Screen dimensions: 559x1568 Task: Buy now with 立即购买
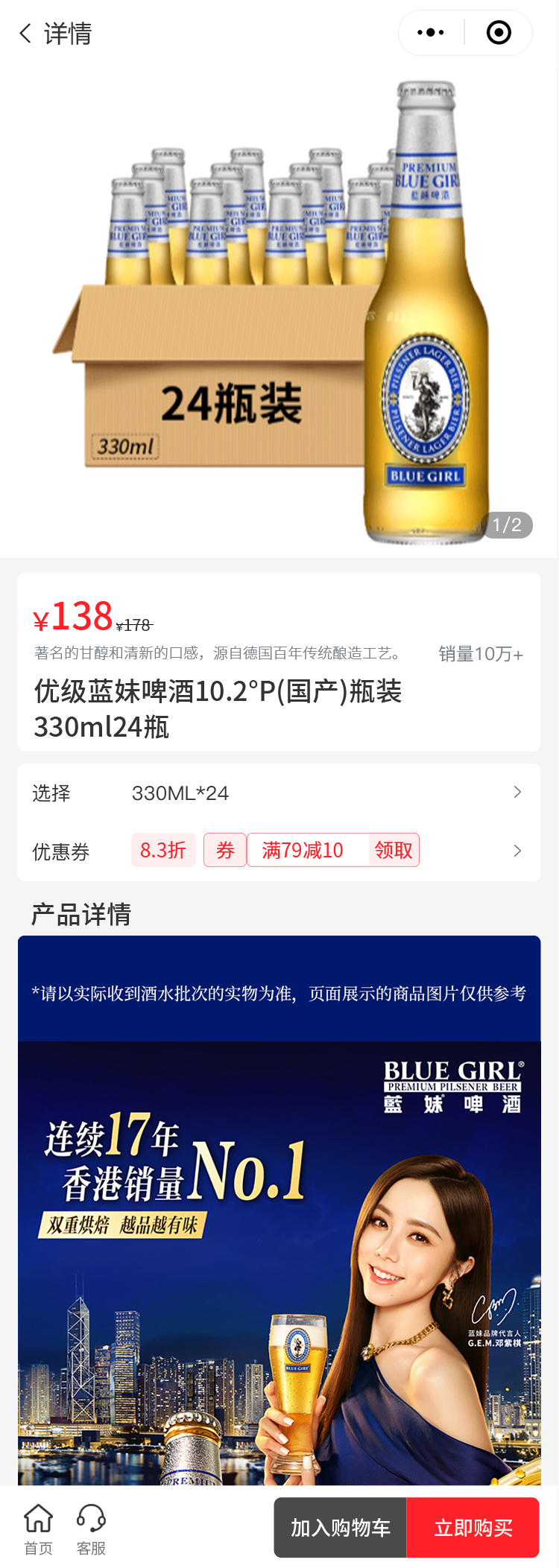tap(473, 1528)
